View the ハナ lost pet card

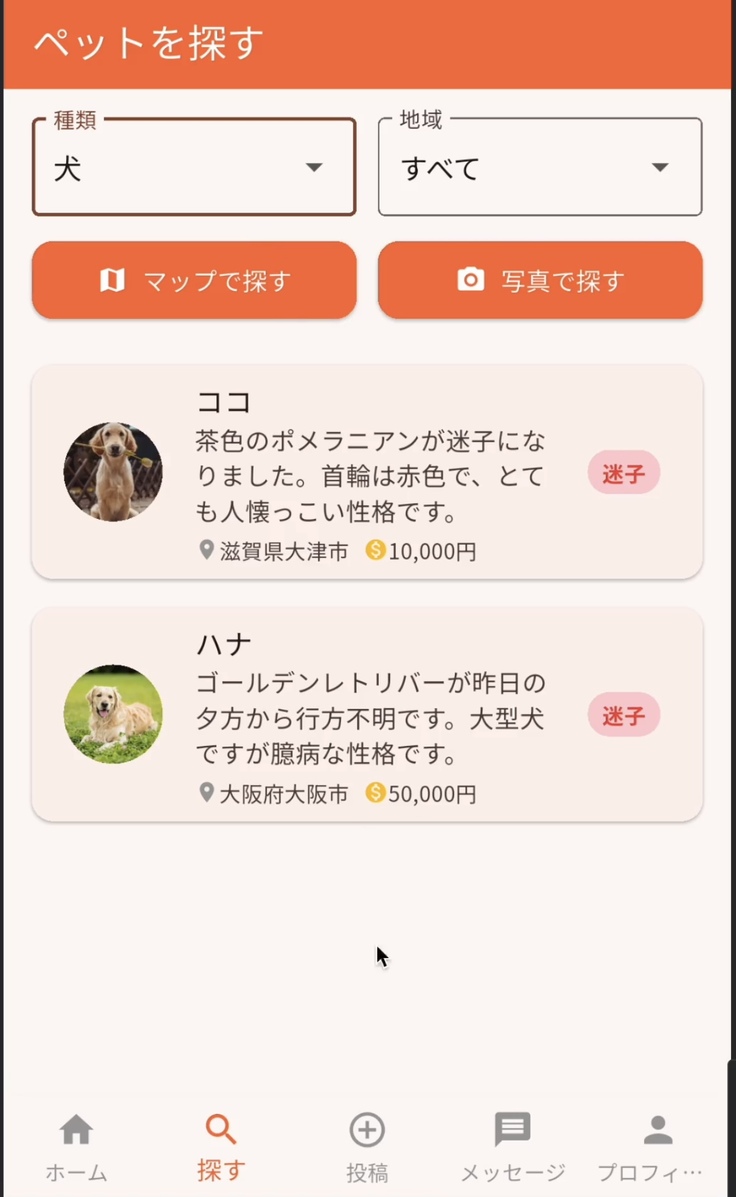(367, 715)
